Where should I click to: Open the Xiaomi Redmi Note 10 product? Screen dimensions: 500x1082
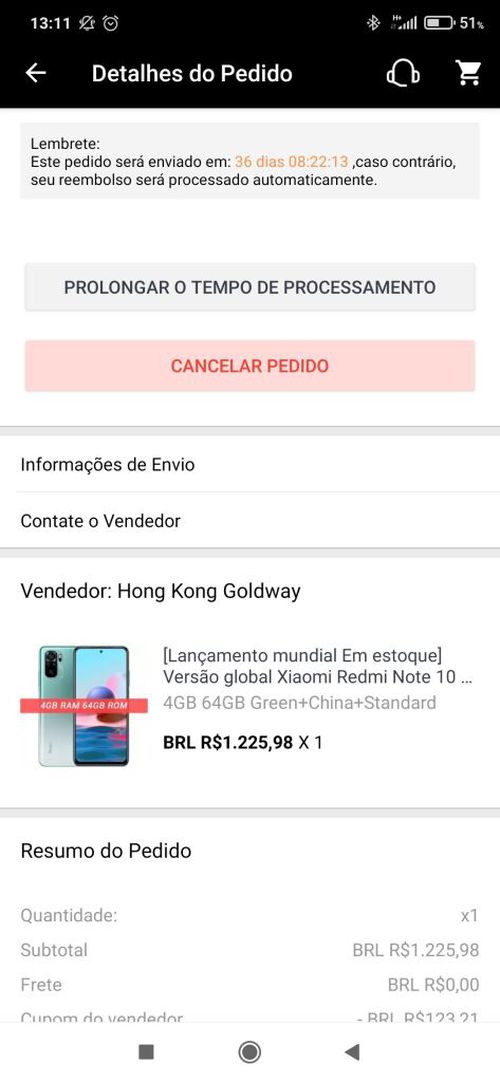click(250, 705)
